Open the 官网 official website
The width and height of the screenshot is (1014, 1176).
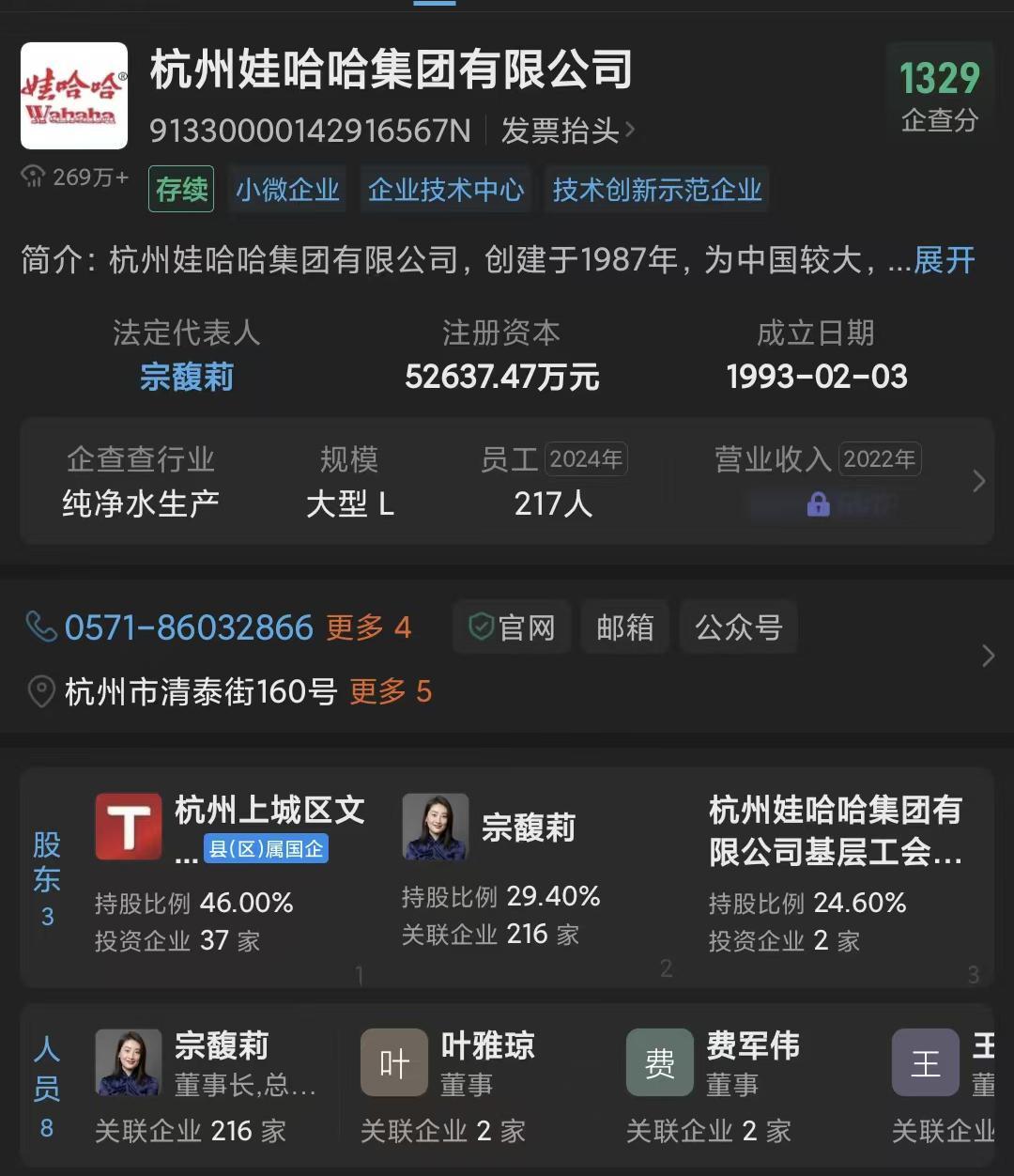click(x=512, y=627)
